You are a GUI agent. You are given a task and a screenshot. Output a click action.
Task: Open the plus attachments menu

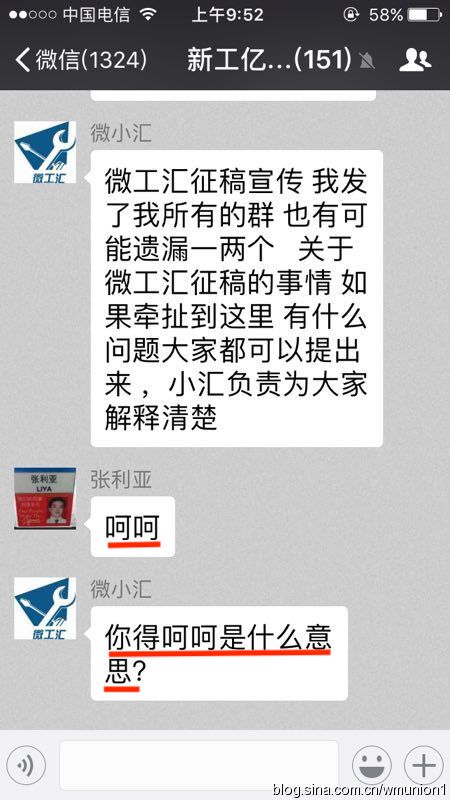[x=423, y=765]
